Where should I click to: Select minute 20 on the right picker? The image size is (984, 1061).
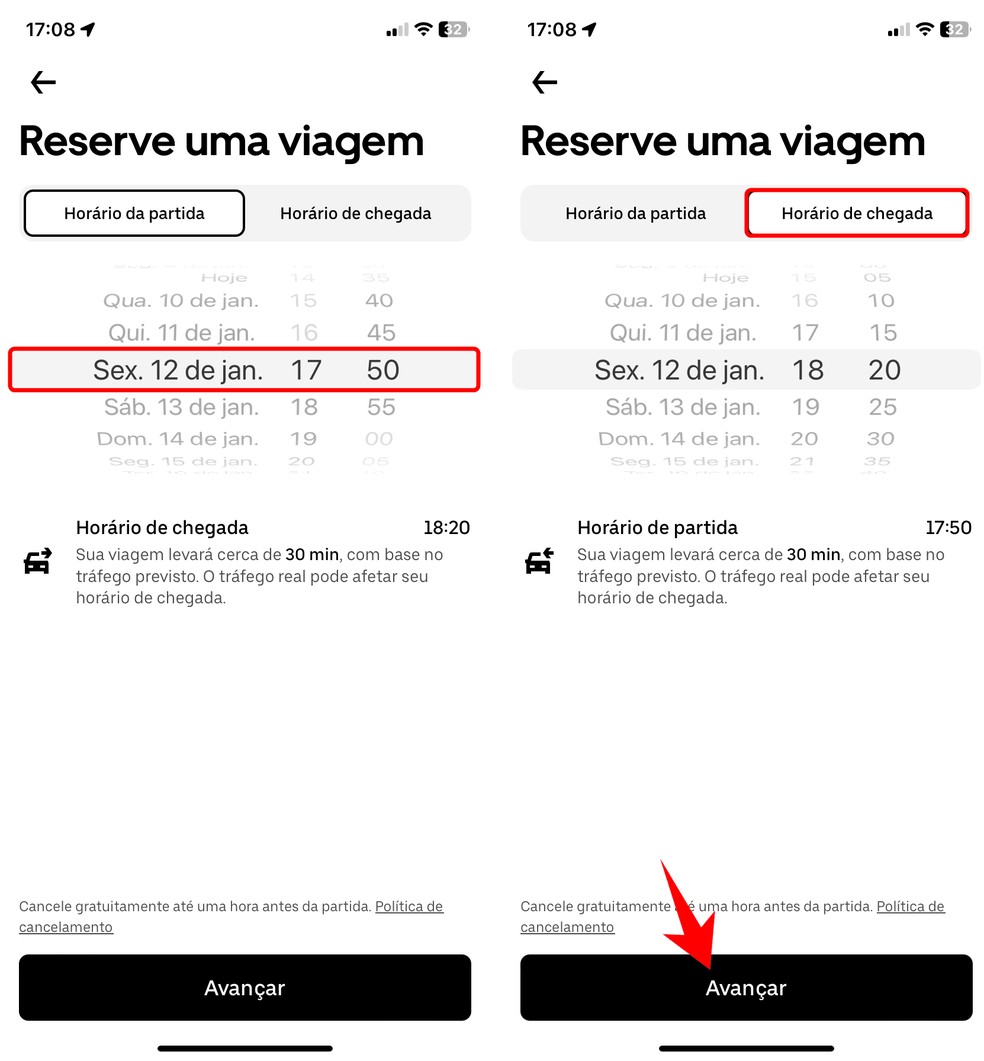point(883,369)
